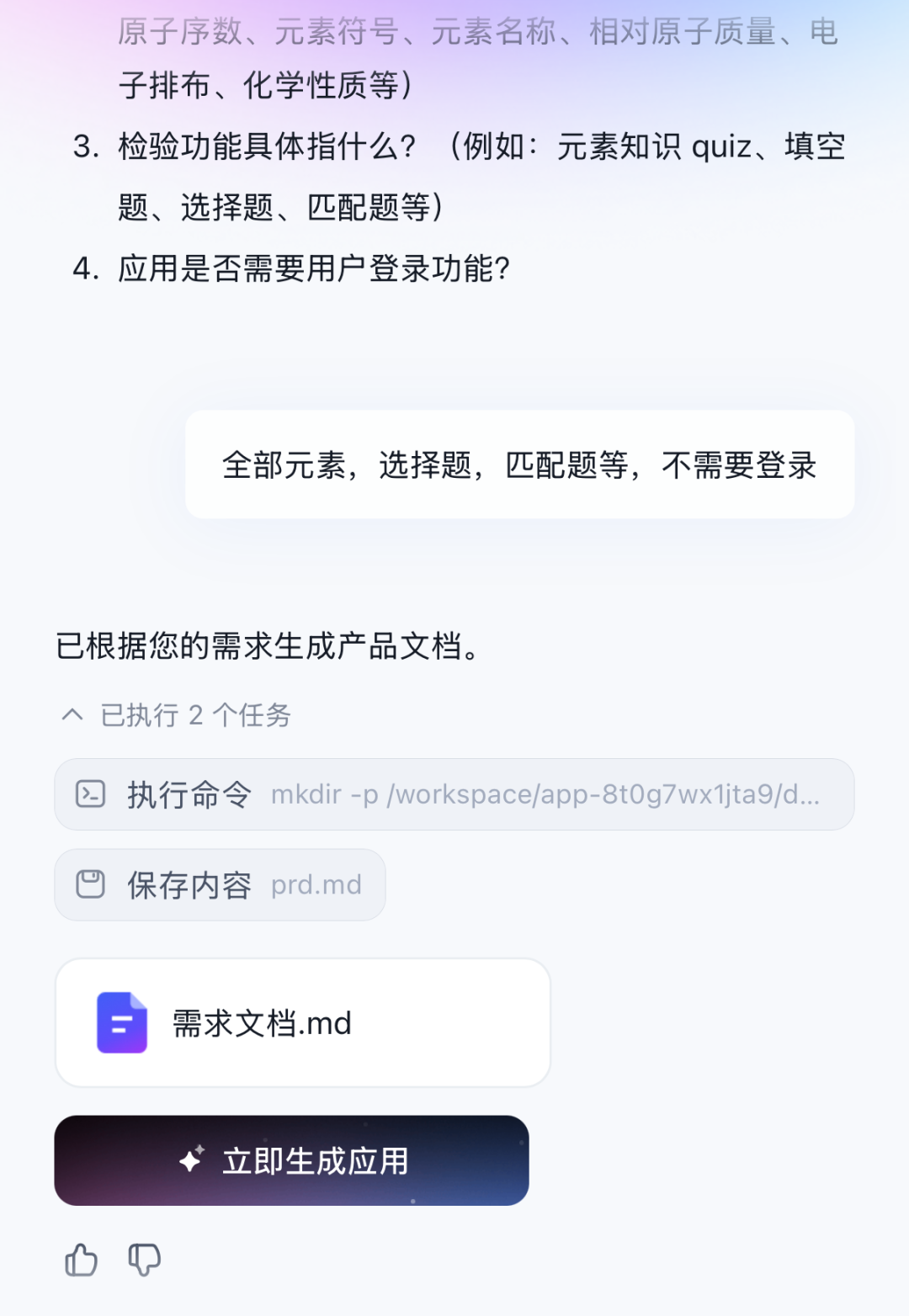Click the thumbs-up feedback icon

[x=80, y=1260]
